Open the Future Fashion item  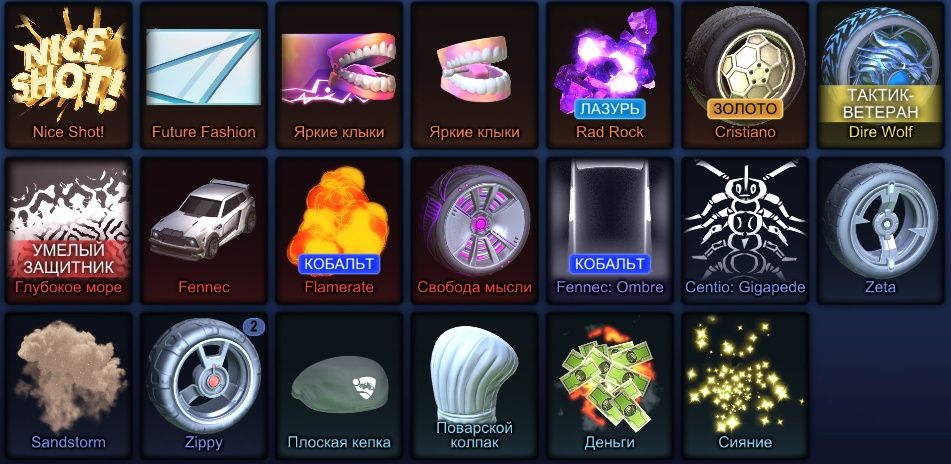[203, 73]
